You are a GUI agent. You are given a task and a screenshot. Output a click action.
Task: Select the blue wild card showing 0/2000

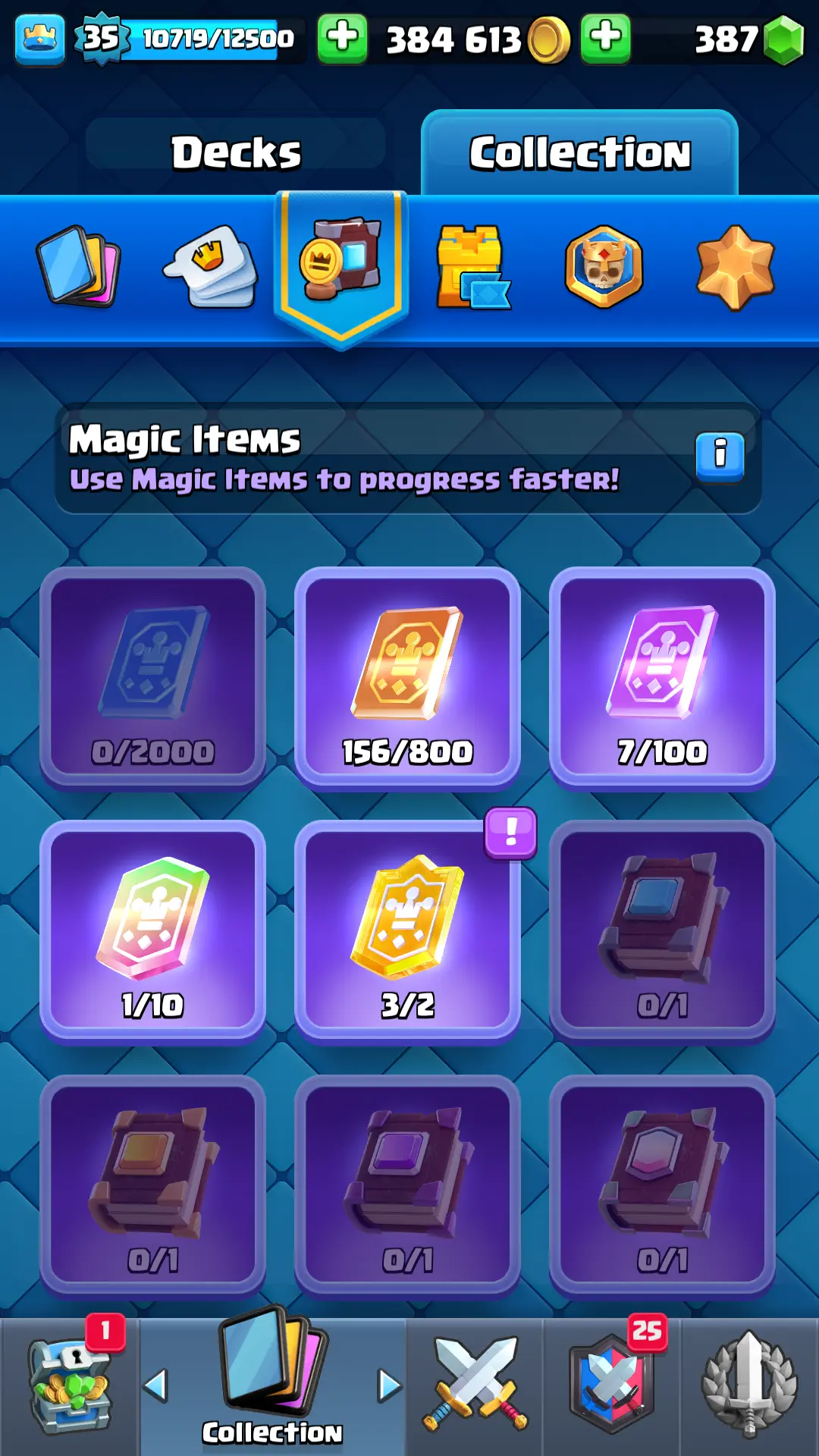click(152, 679)
